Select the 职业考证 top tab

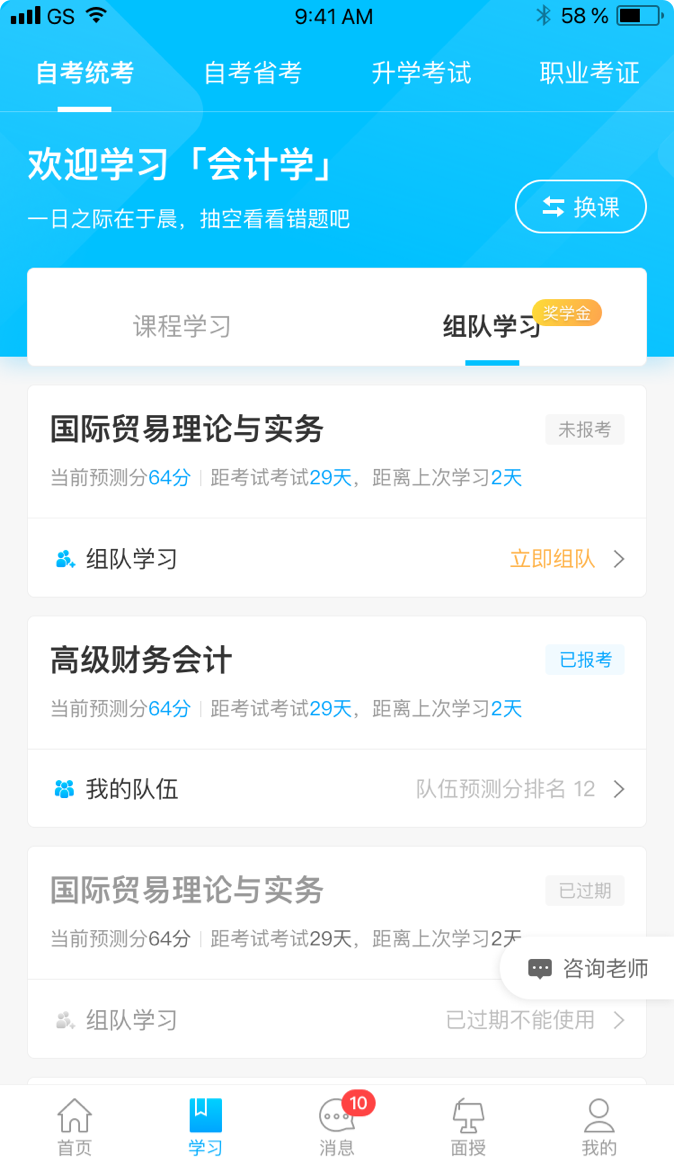tap(589, 73)
